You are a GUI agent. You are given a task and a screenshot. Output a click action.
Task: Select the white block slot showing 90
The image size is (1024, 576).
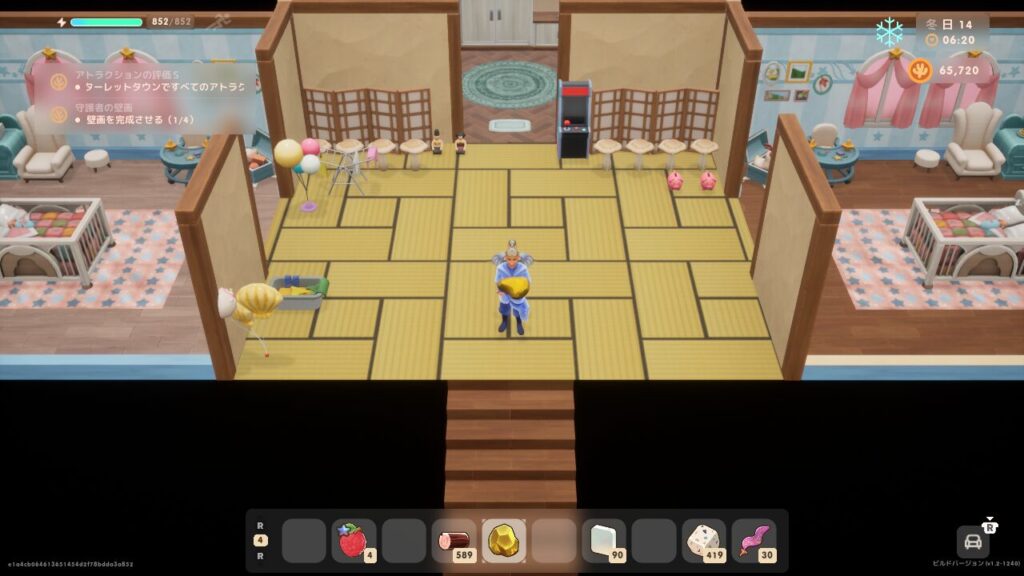tap(603, 540)
